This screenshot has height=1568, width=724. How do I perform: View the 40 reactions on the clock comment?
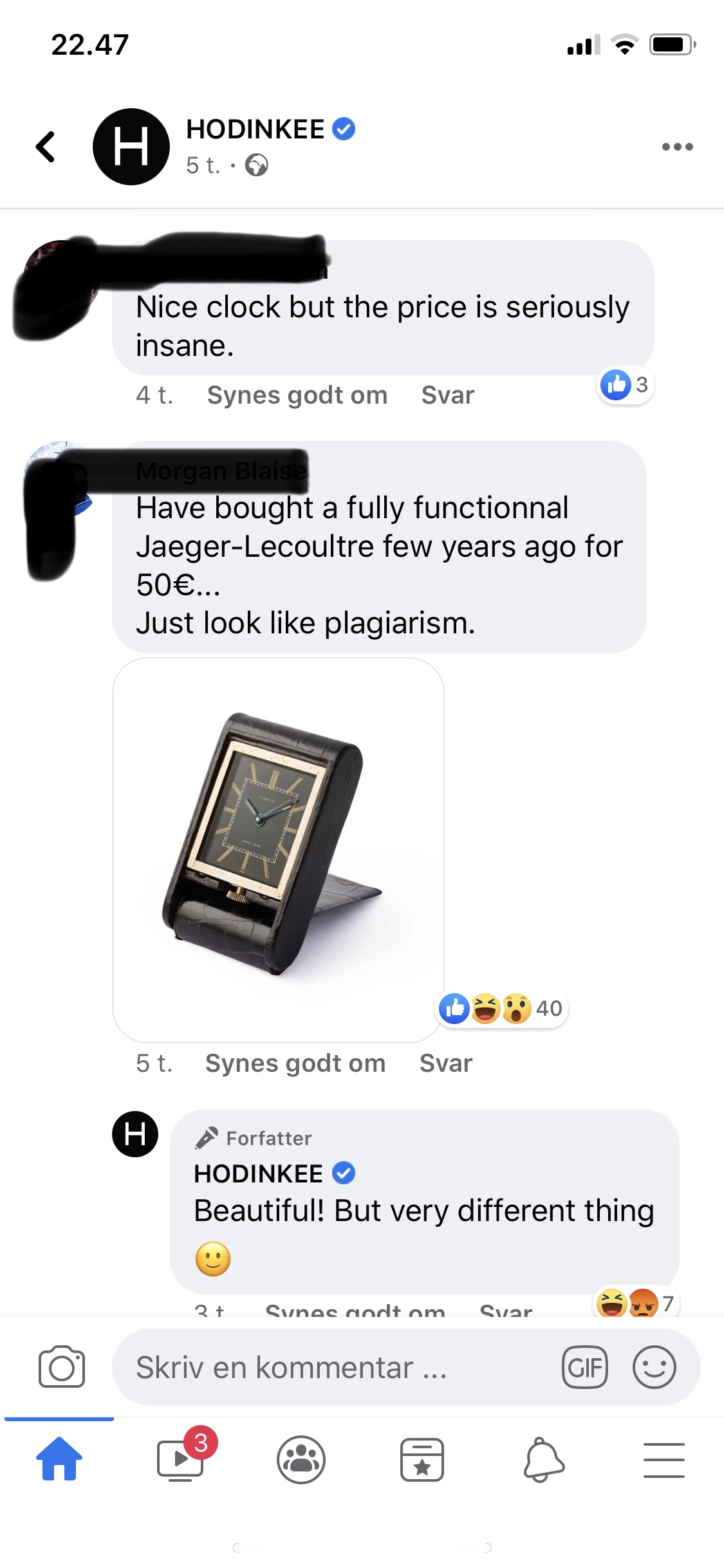502,1009
